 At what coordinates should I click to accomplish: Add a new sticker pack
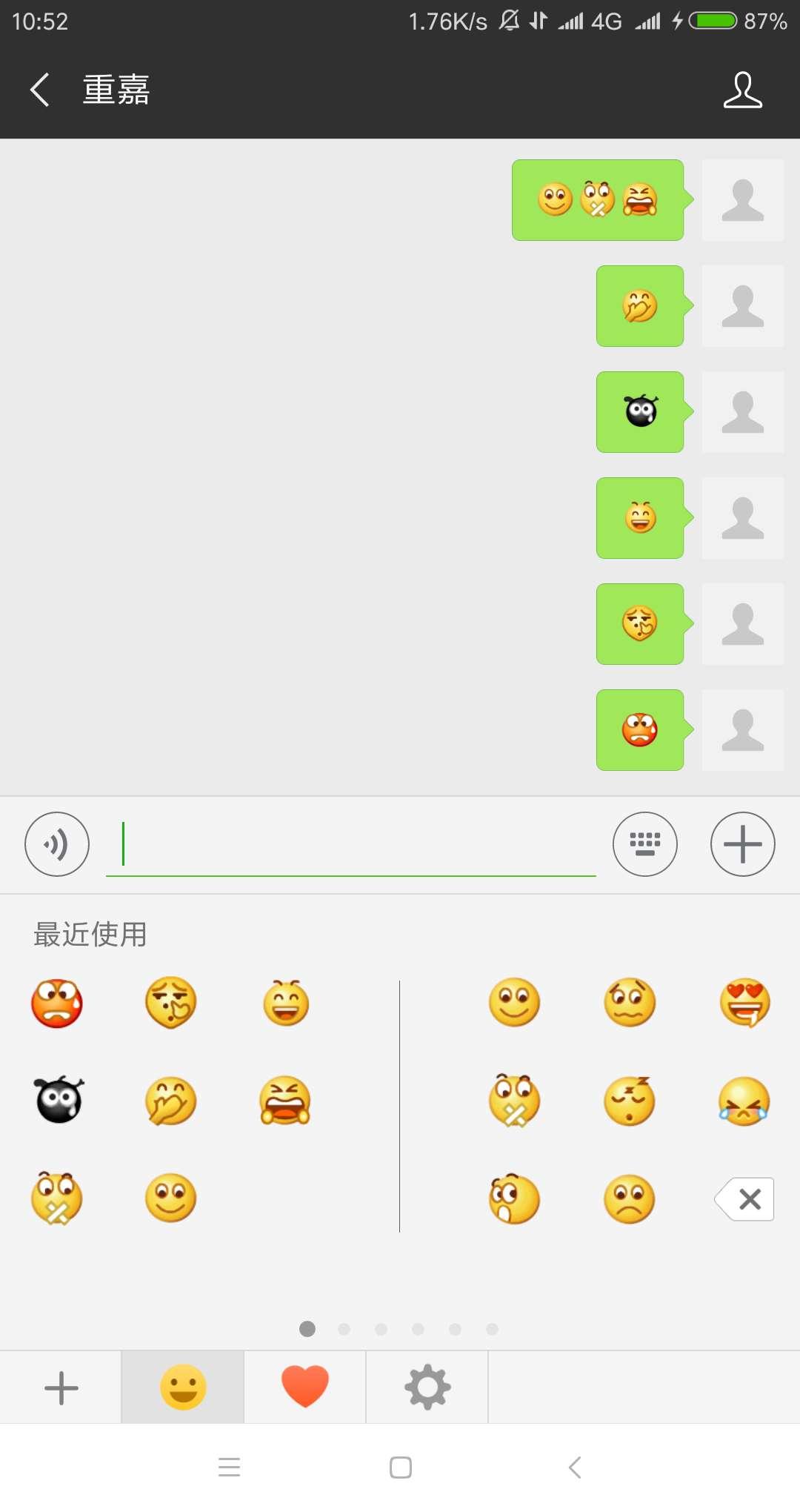pos(61,1387)
